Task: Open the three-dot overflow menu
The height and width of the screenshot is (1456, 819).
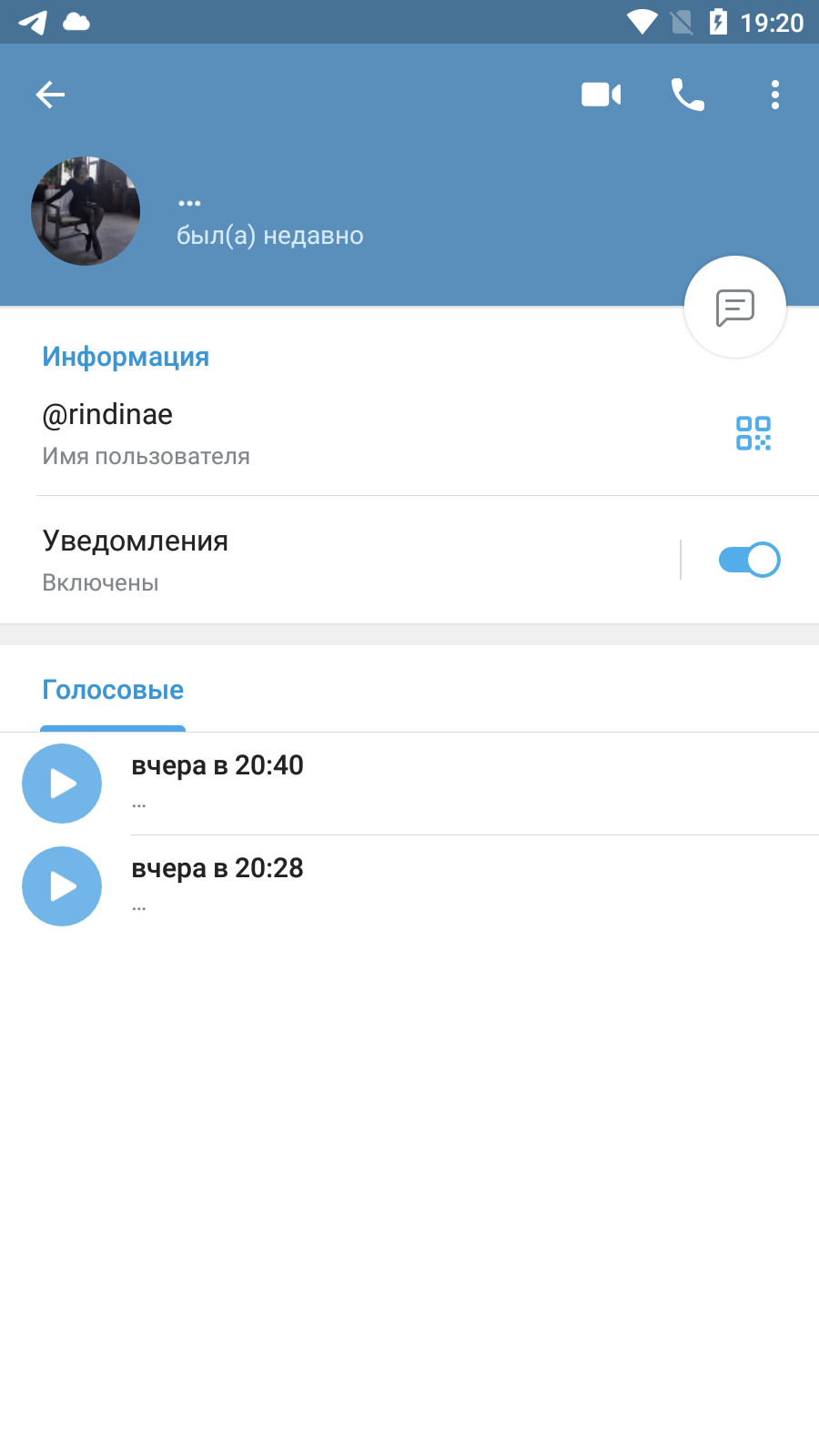Action: pyautogui.click(x=775, y=95)
